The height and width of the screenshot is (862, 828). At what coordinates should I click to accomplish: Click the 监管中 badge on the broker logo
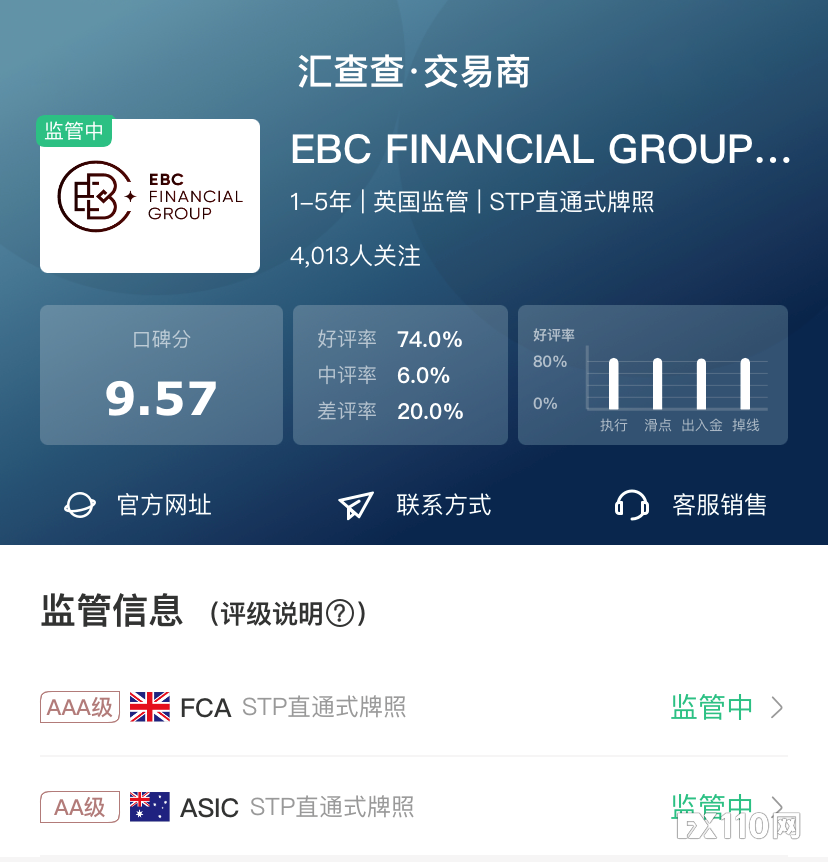coord(73,131)
